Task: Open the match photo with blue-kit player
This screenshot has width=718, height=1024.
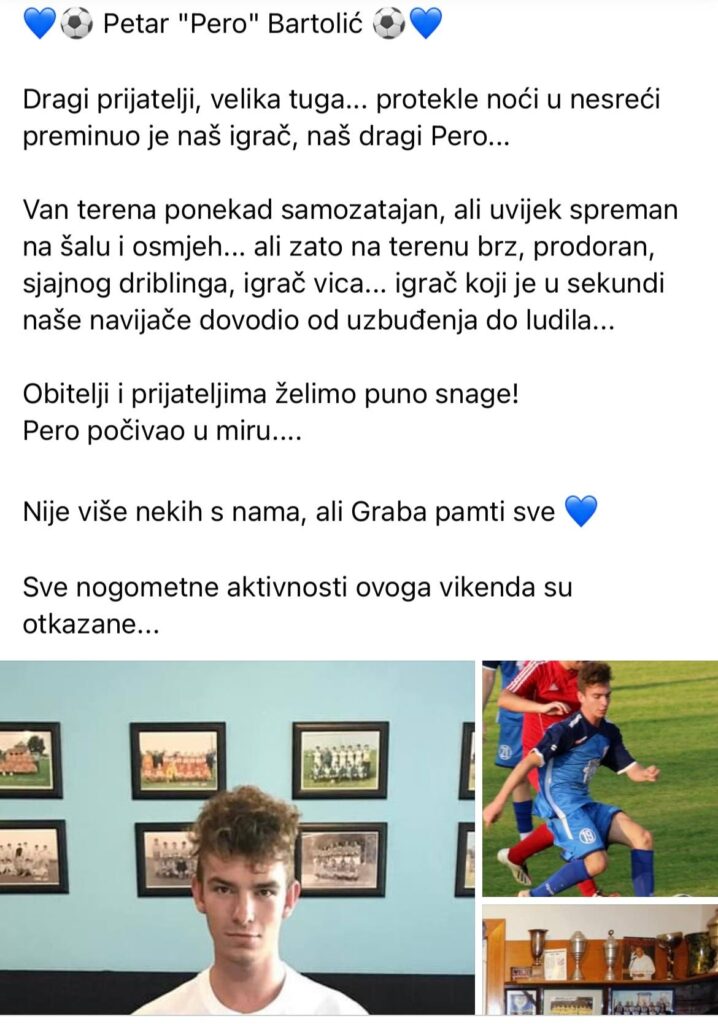Action: pyautogui.click(x=599, y=778)
